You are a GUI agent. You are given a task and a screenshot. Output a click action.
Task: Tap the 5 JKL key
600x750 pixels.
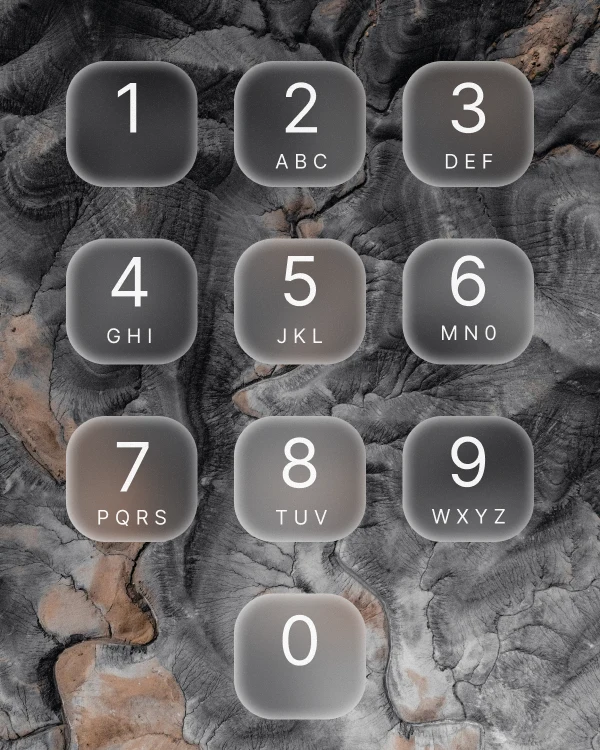[x=300, y=301]
